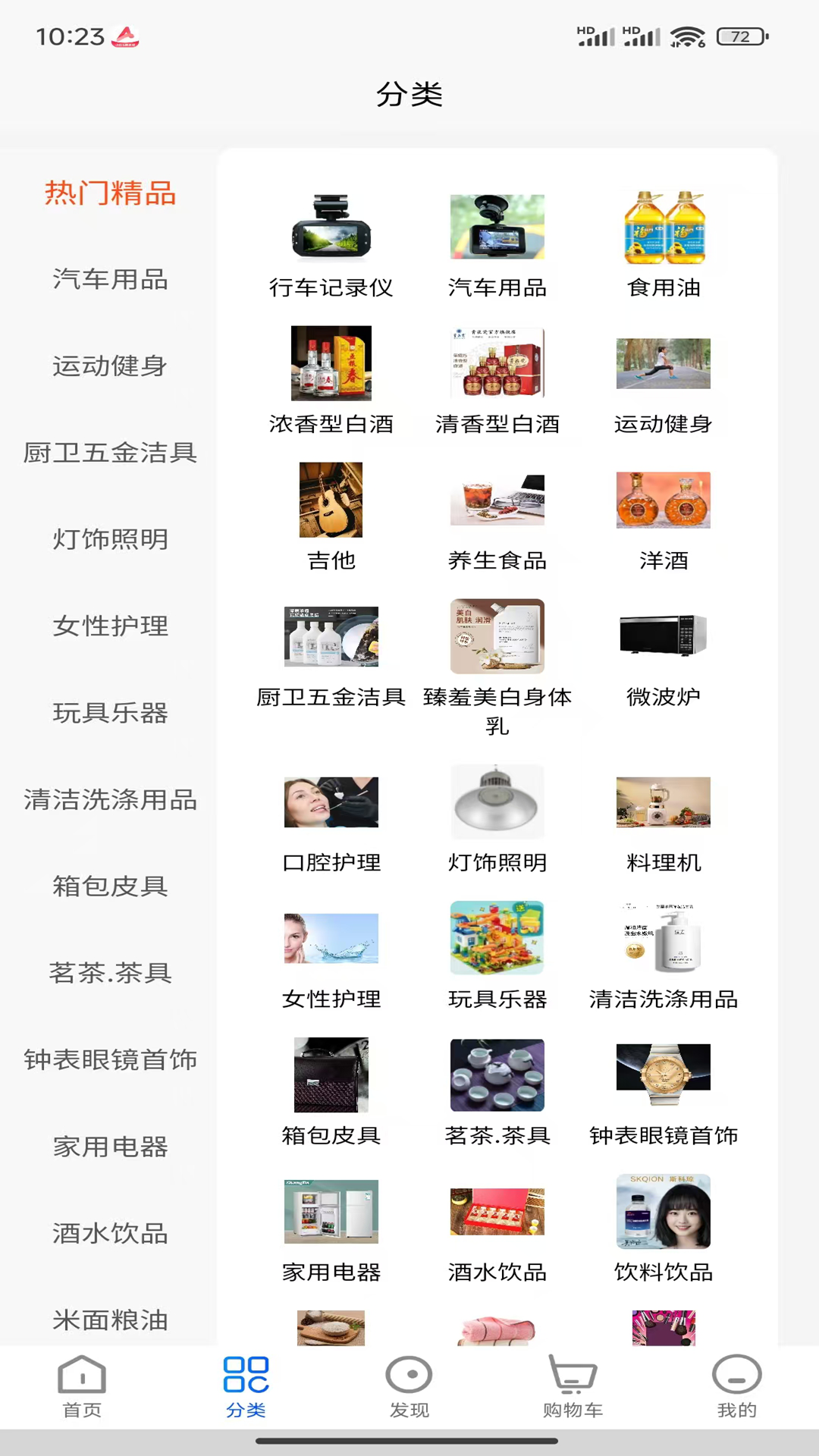Open the 购物车 shopping cart icon
This screenshot has height=1456, width=819.
(573, 1386)
